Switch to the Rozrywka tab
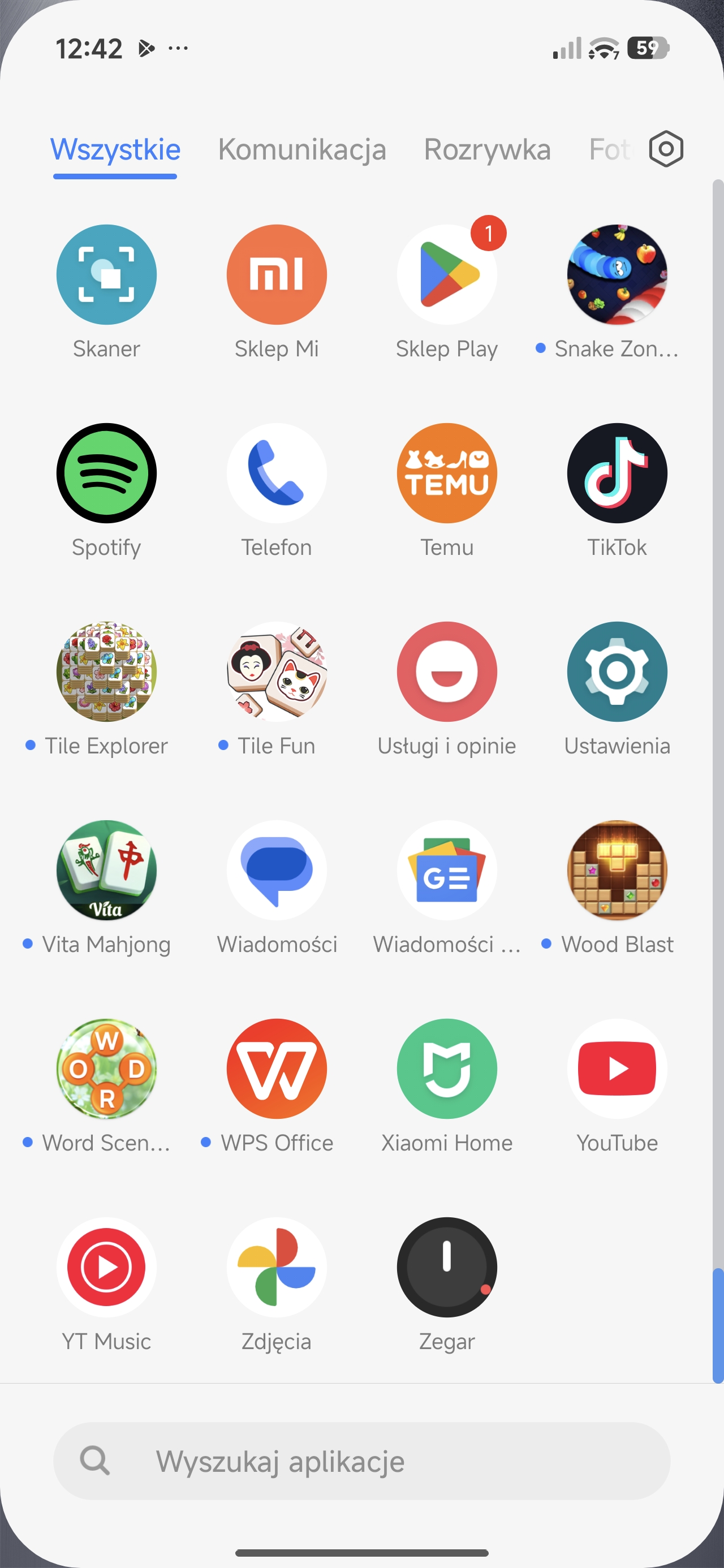The width and height of the screenshot is (724, 1568). coord(487,150)
